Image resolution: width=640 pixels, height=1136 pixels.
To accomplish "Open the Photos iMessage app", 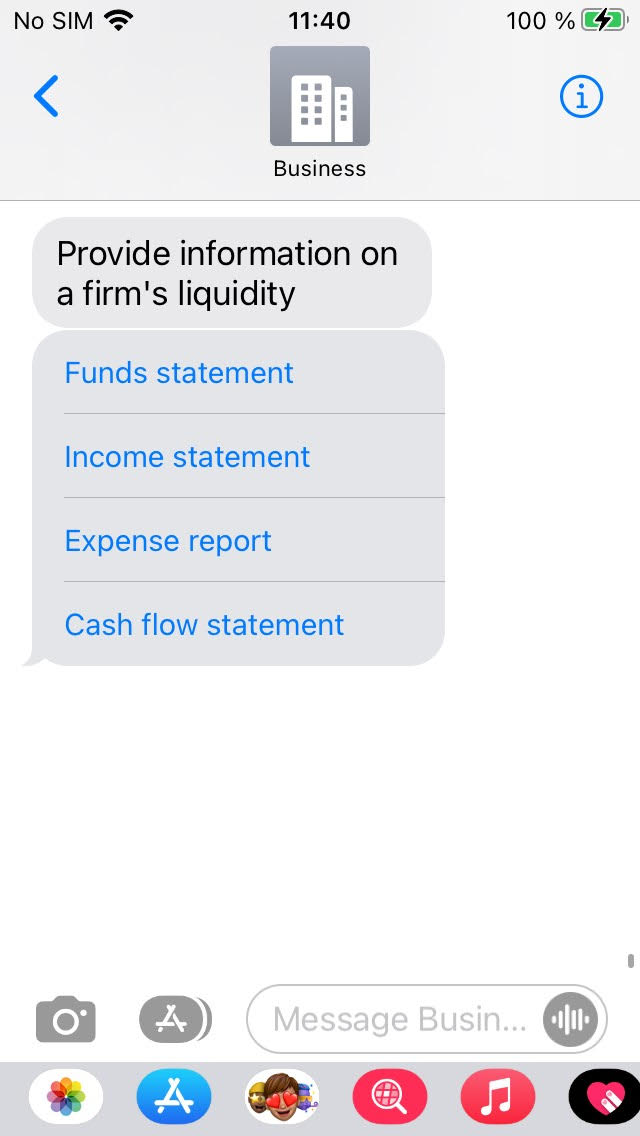I will (x=66, y=1098).
